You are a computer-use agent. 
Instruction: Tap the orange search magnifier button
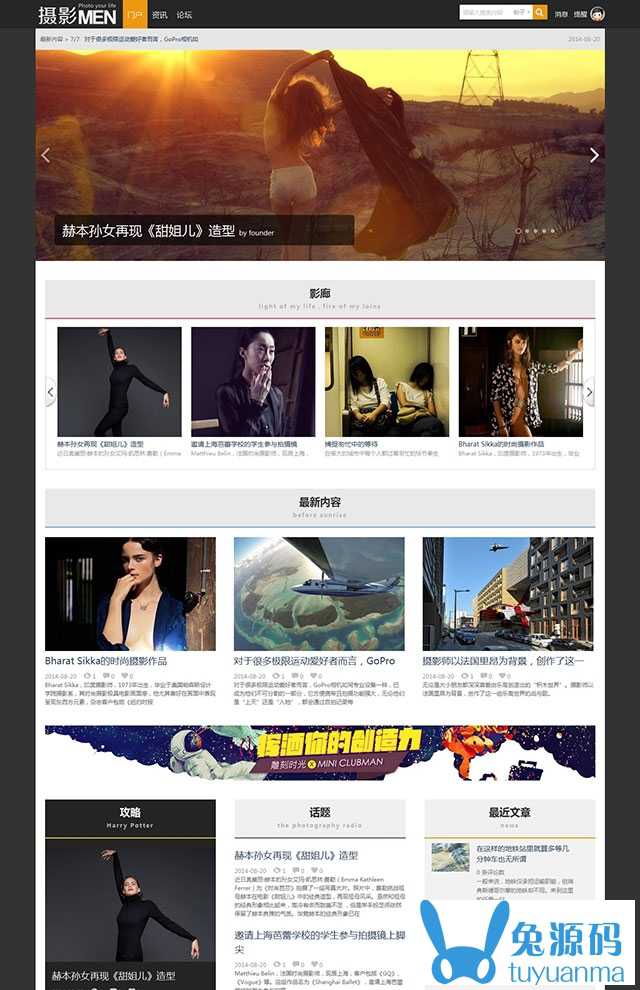click(540, 13)
